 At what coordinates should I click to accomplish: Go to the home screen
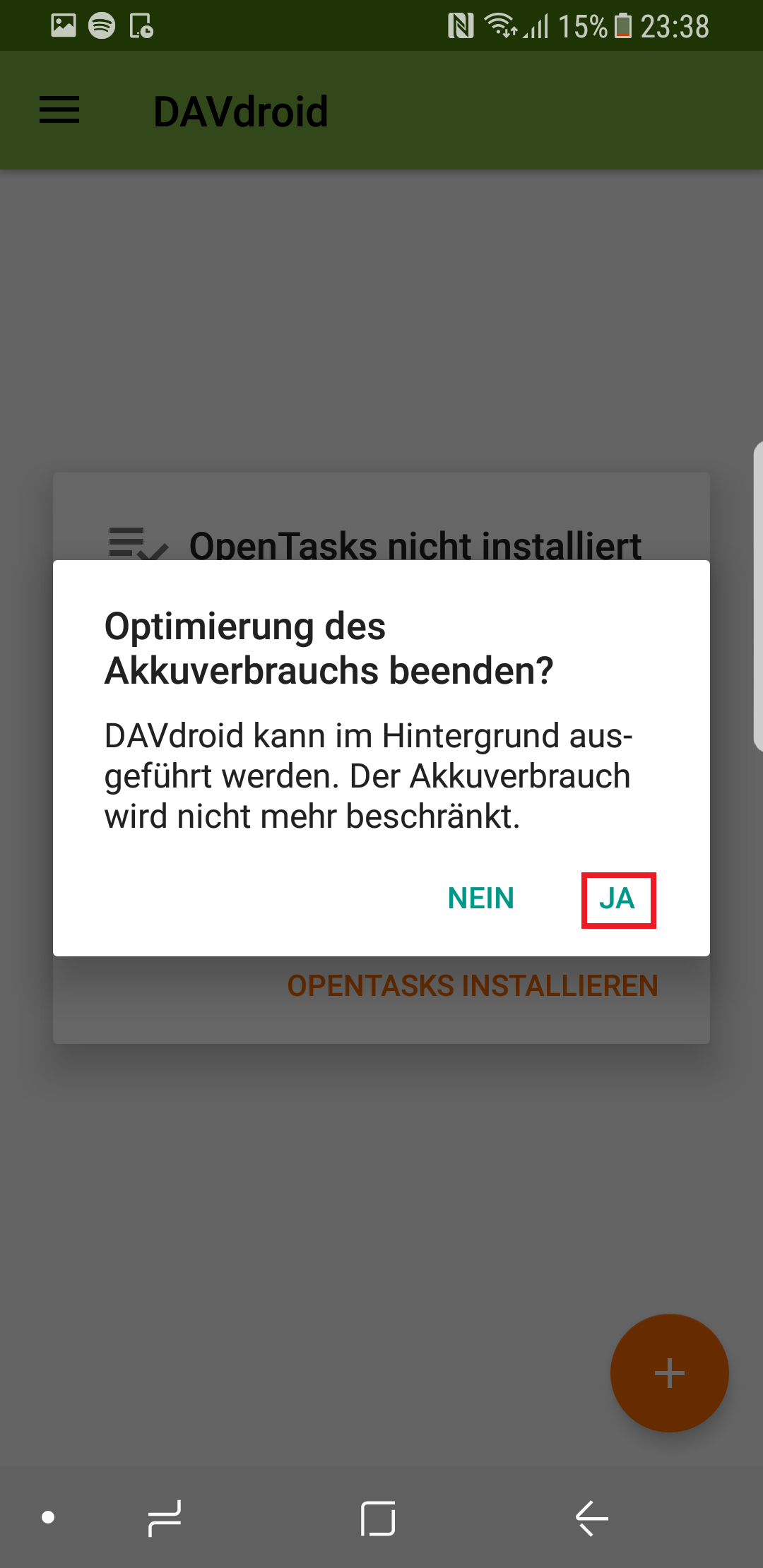coord(378,1518)
